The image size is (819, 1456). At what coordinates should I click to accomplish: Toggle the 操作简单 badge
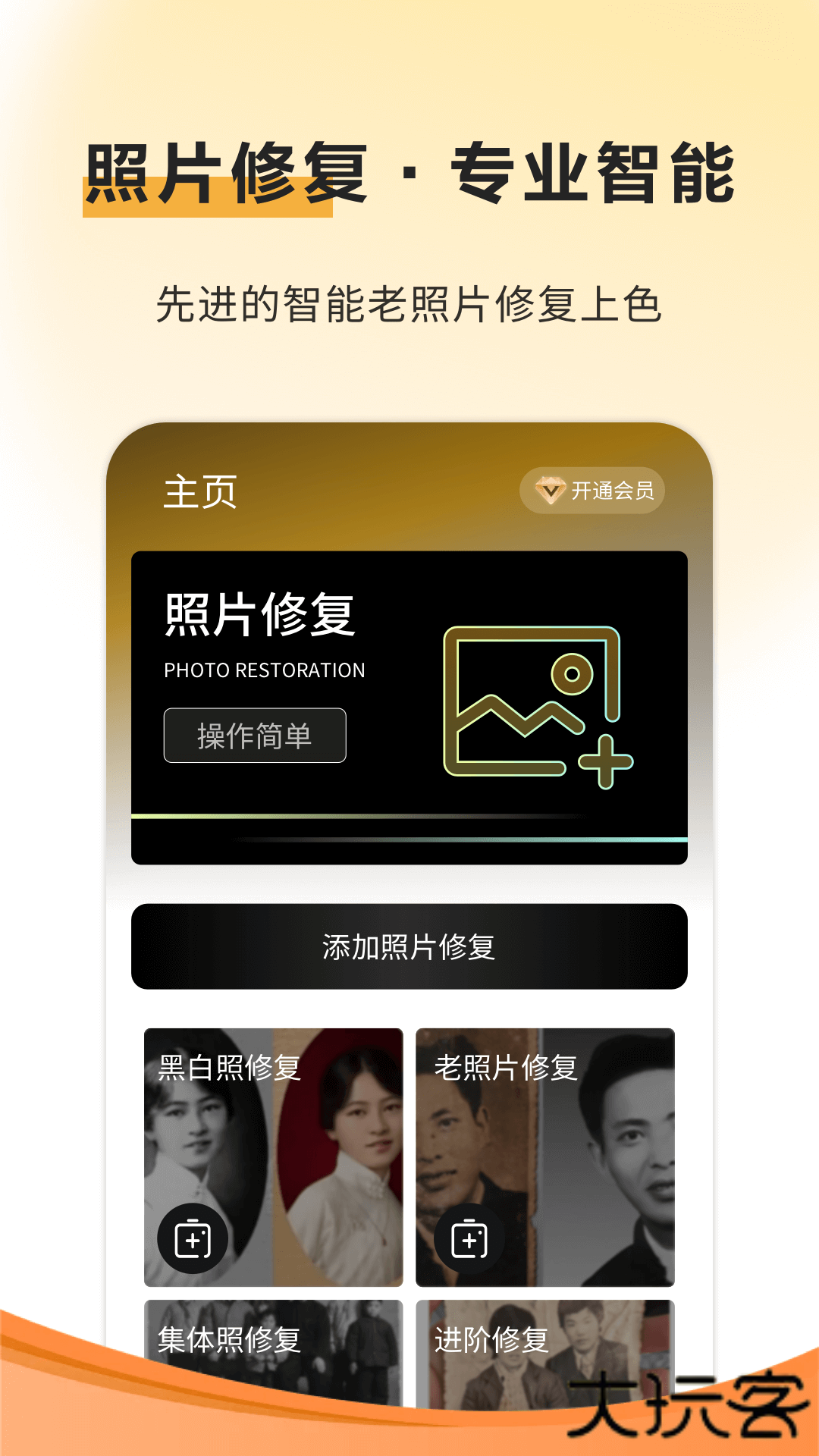pyautogui.click(x=255, y=735)
